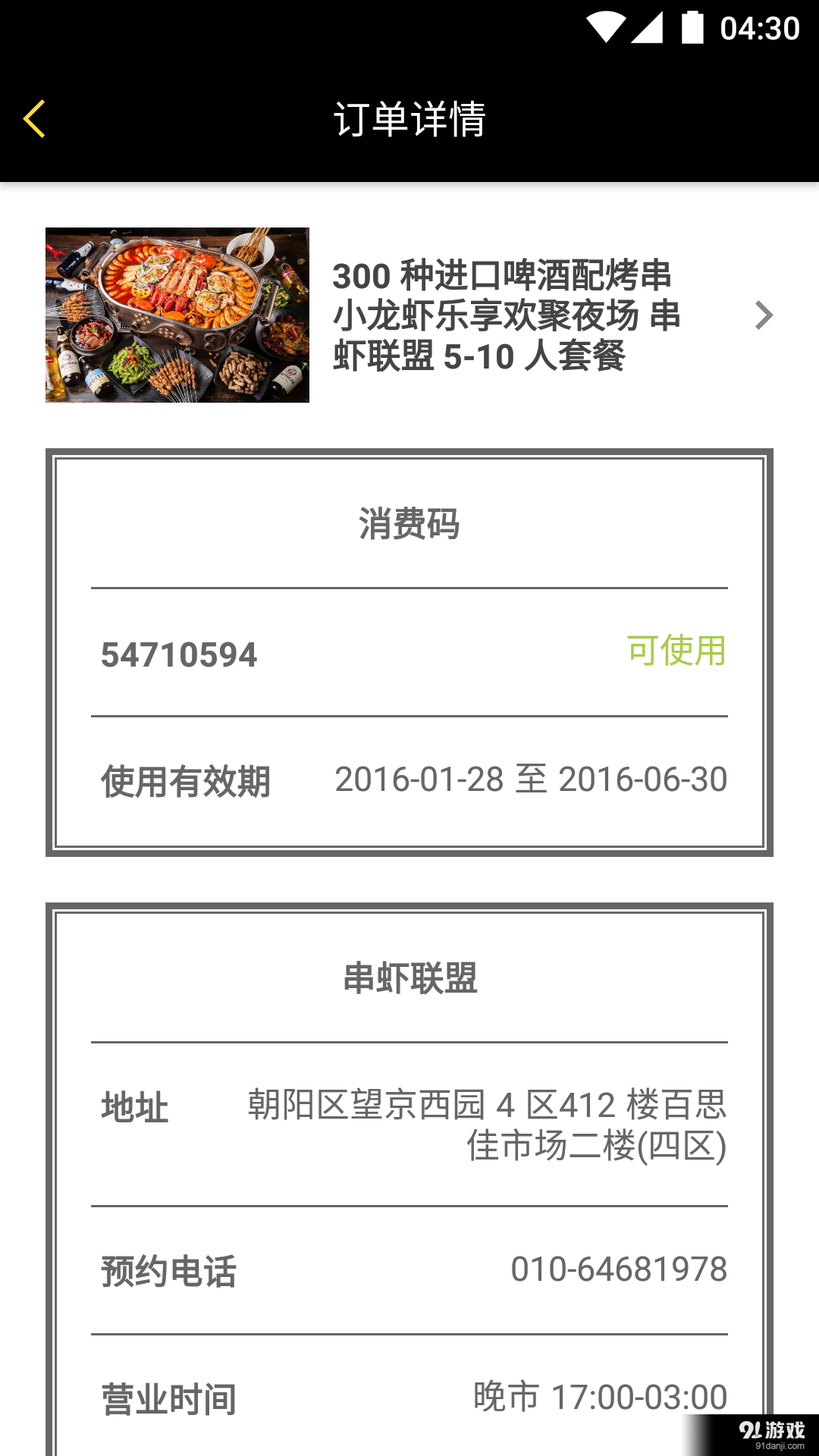Viewport: 819px width, 1456px height.
Task: Click the crayfish dish thumbnail image
Action: pyautogui.click(x=177, y=316)
